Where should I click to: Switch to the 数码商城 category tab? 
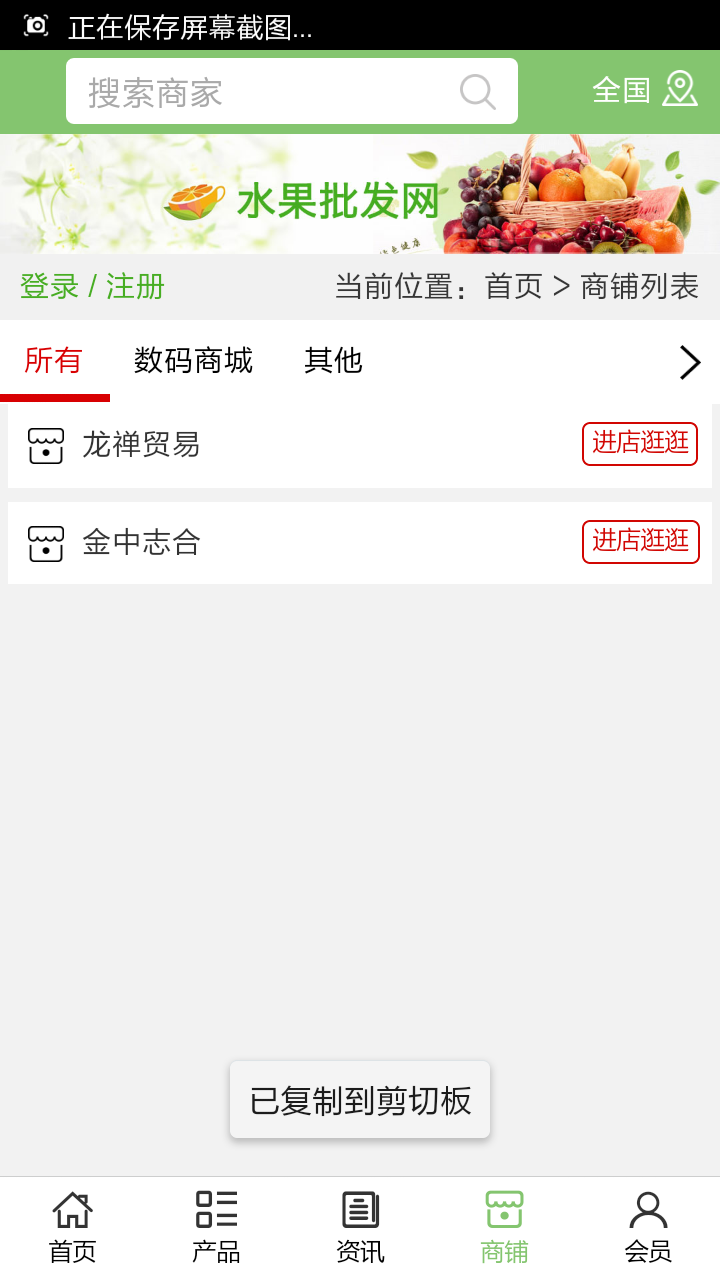(193, 360)
